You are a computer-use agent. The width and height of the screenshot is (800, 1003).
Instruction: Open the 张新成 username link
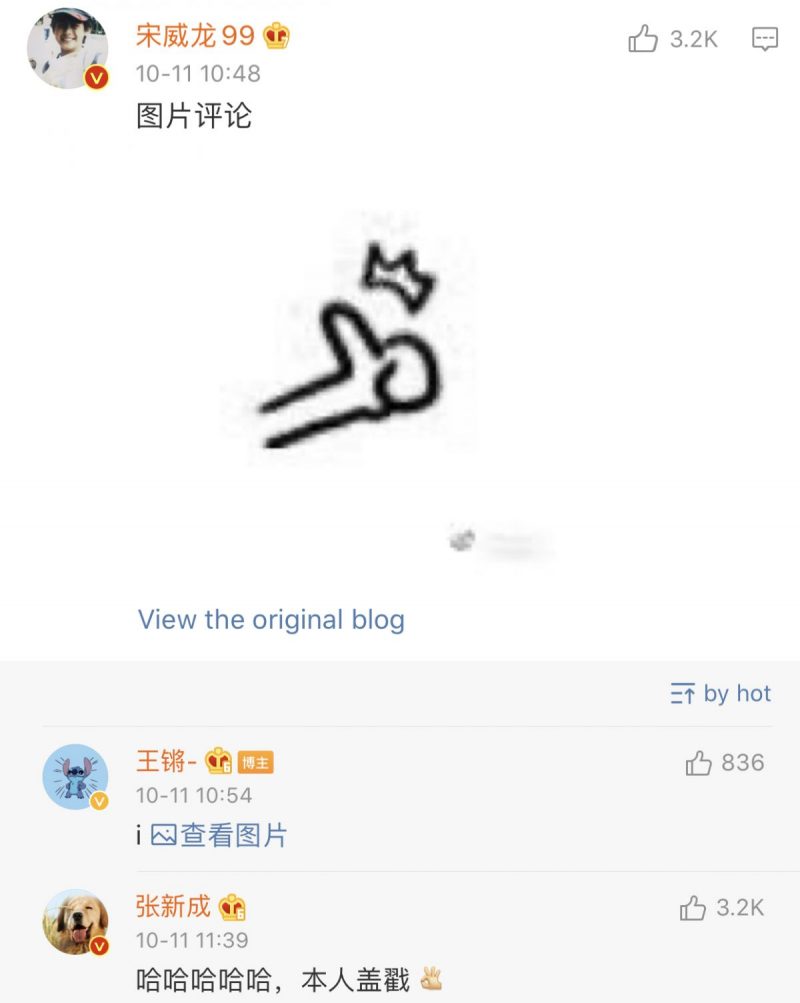173,906
